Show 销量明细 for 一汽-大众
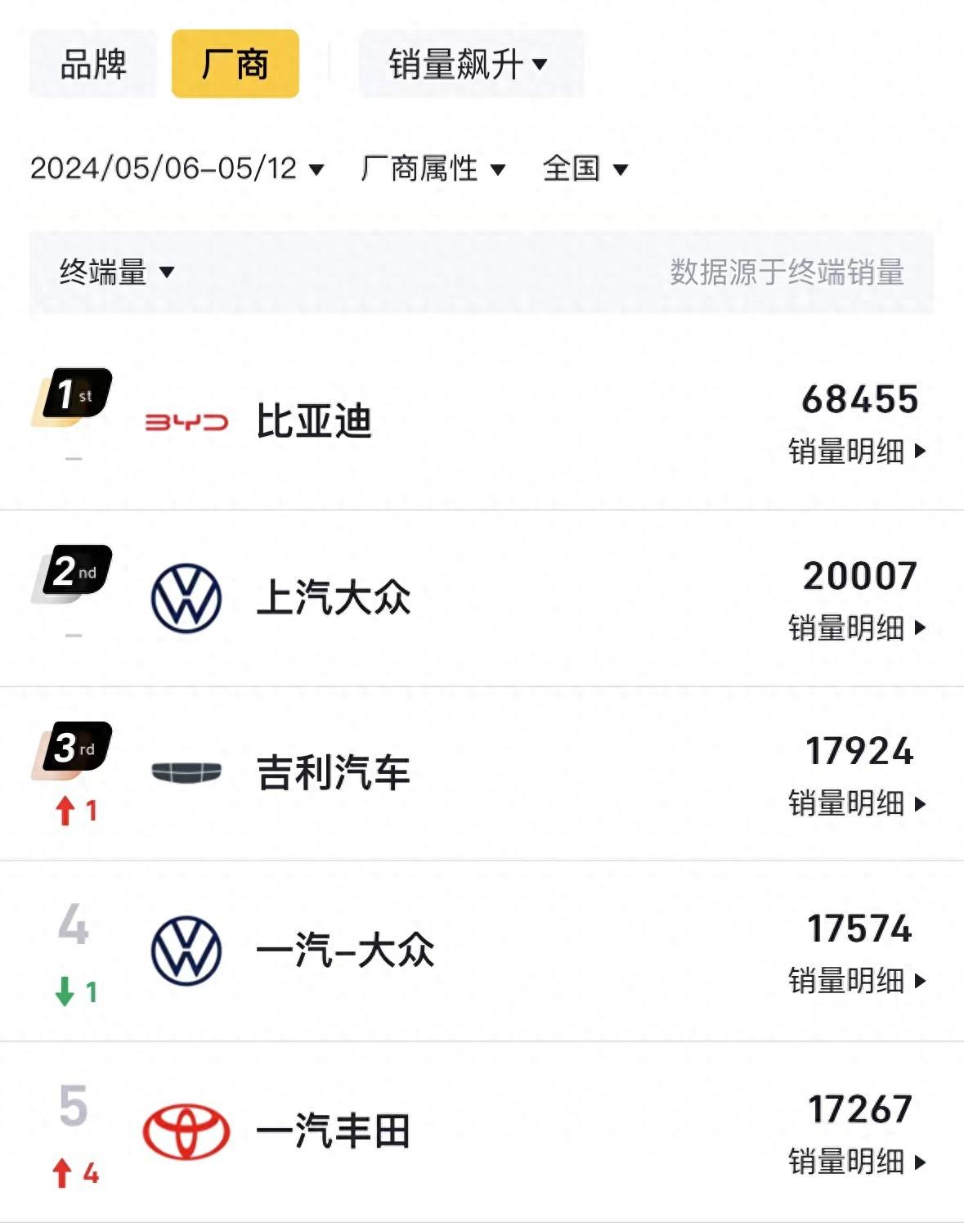The image size is (964, 1232). click(x=856, y=980)
